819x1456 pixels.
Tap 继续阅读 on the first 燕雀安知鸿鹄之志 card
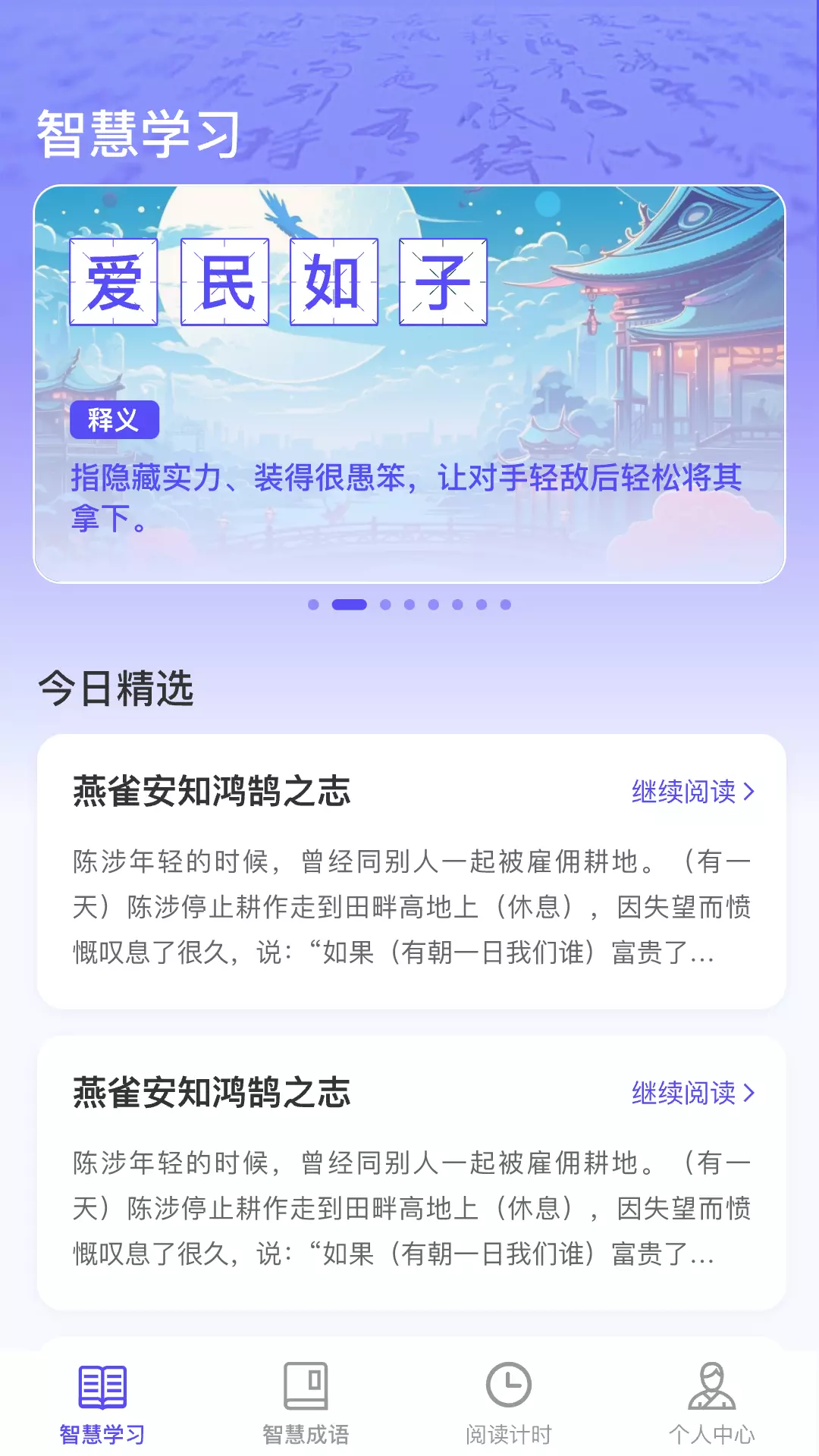693,791
